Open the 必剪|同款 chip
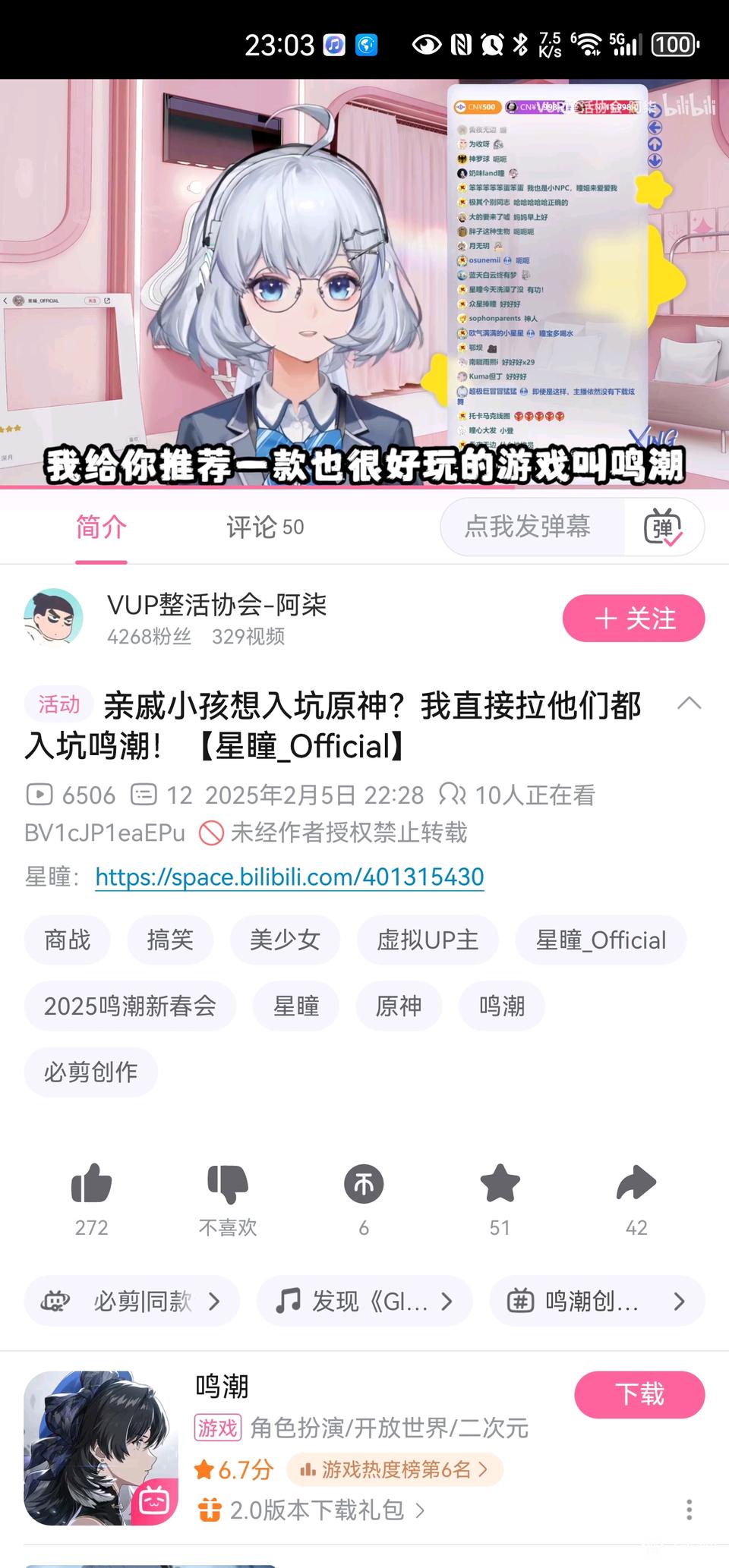Screen dimensions: 729x1568 (131, 1302)
